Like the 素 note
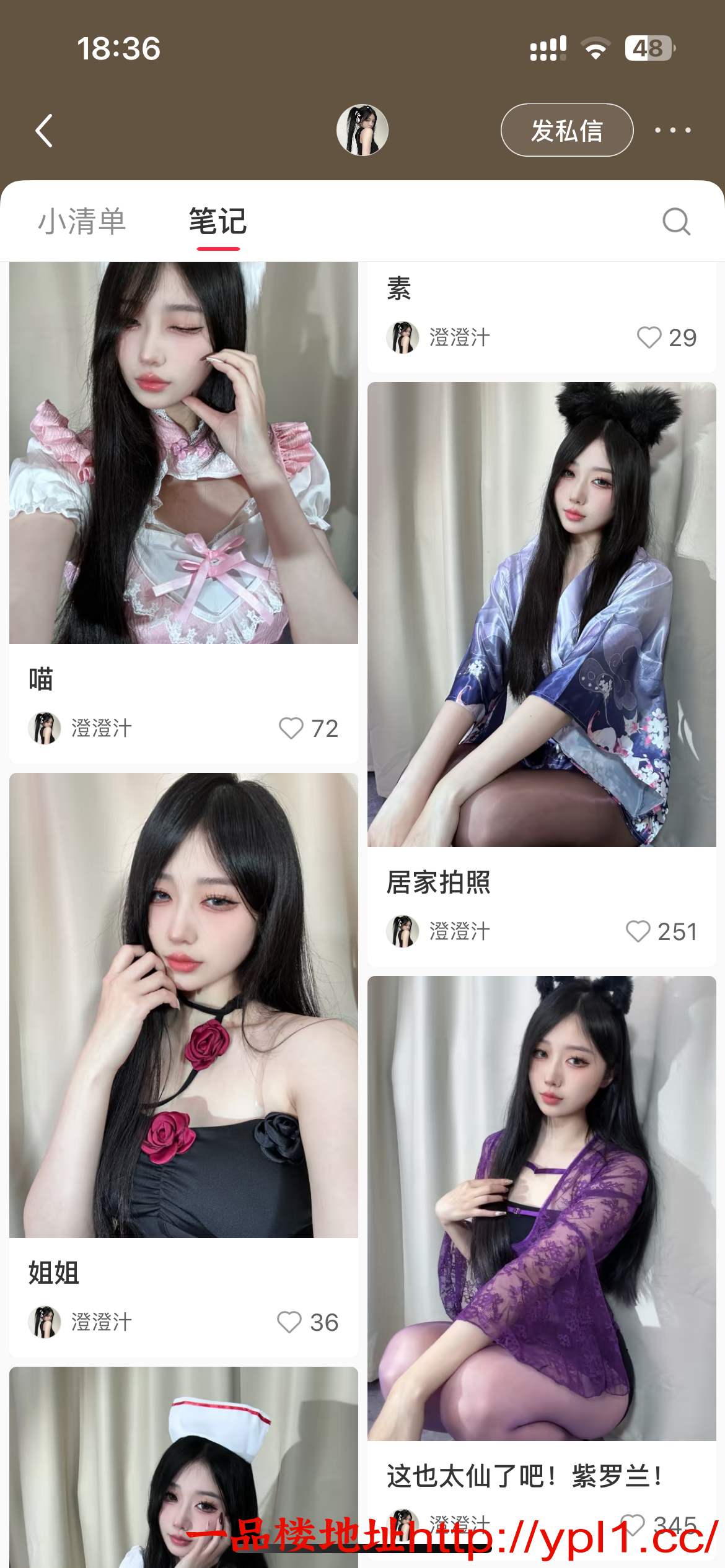 click(649, 338)
